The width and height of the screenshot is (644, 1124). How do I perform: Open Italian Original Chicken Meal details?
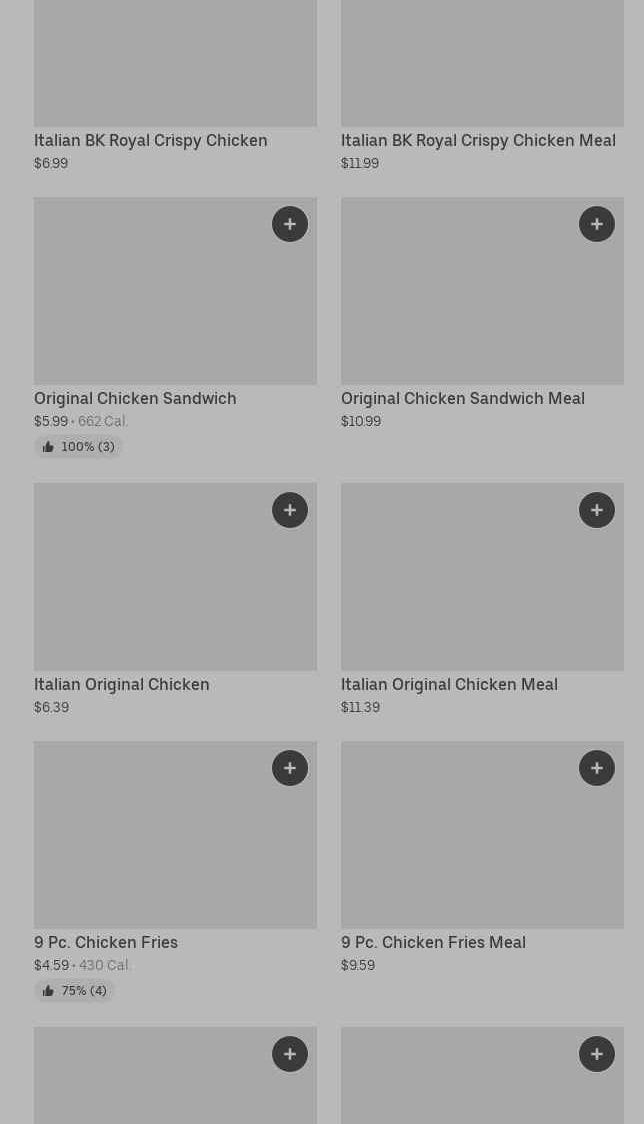pyautogui.click(x=449, y=684)
